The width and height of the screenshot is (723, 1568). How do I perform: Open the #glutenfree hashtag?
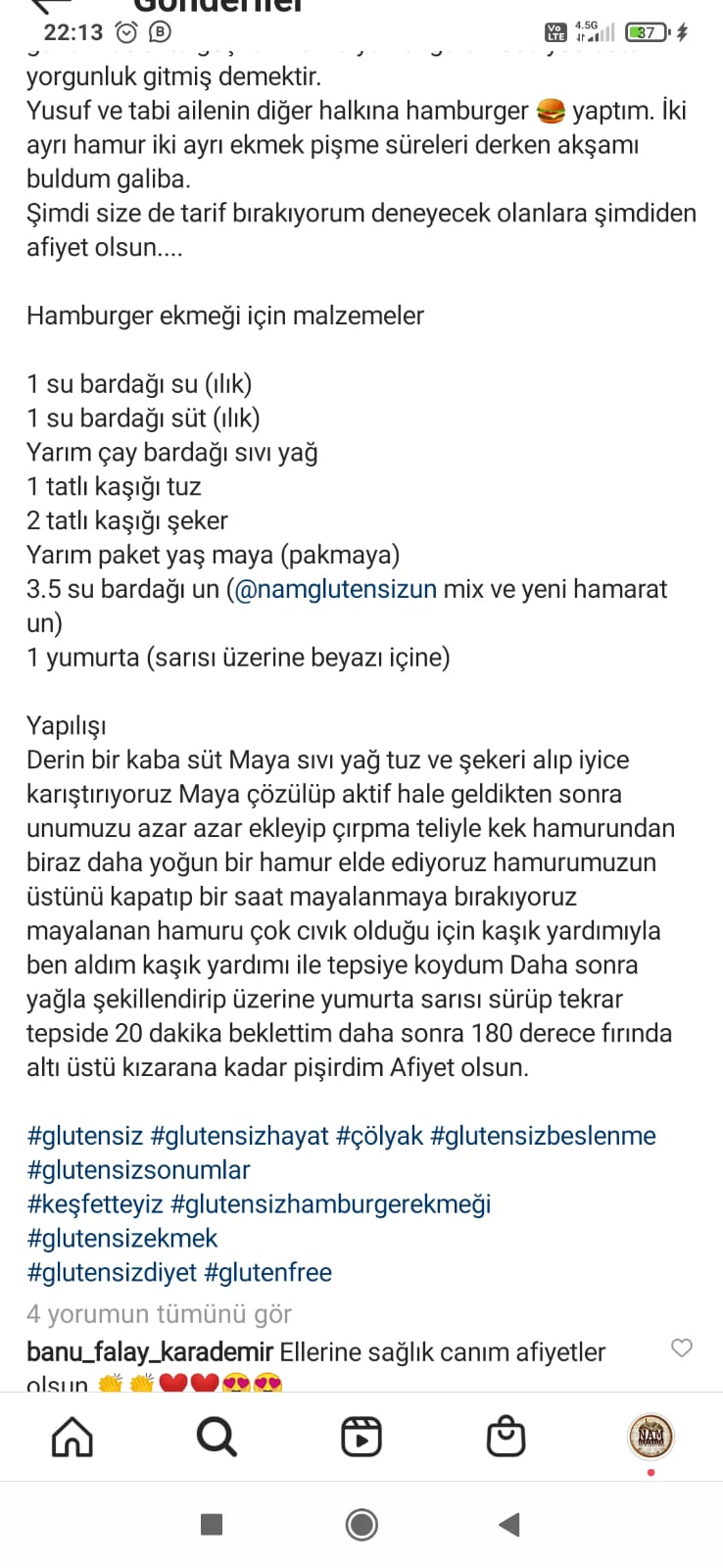(x=268, y=1272)
